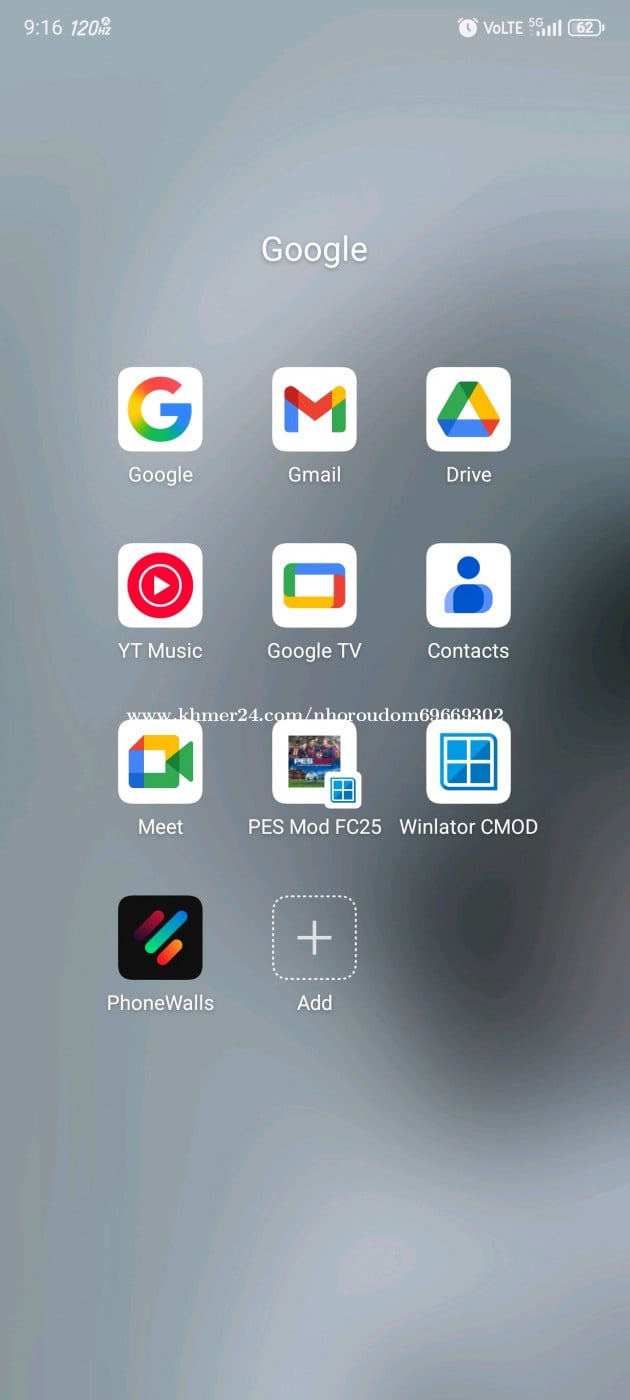Open Google Drive
630x1400 pixels.
(x=468, y=409)
